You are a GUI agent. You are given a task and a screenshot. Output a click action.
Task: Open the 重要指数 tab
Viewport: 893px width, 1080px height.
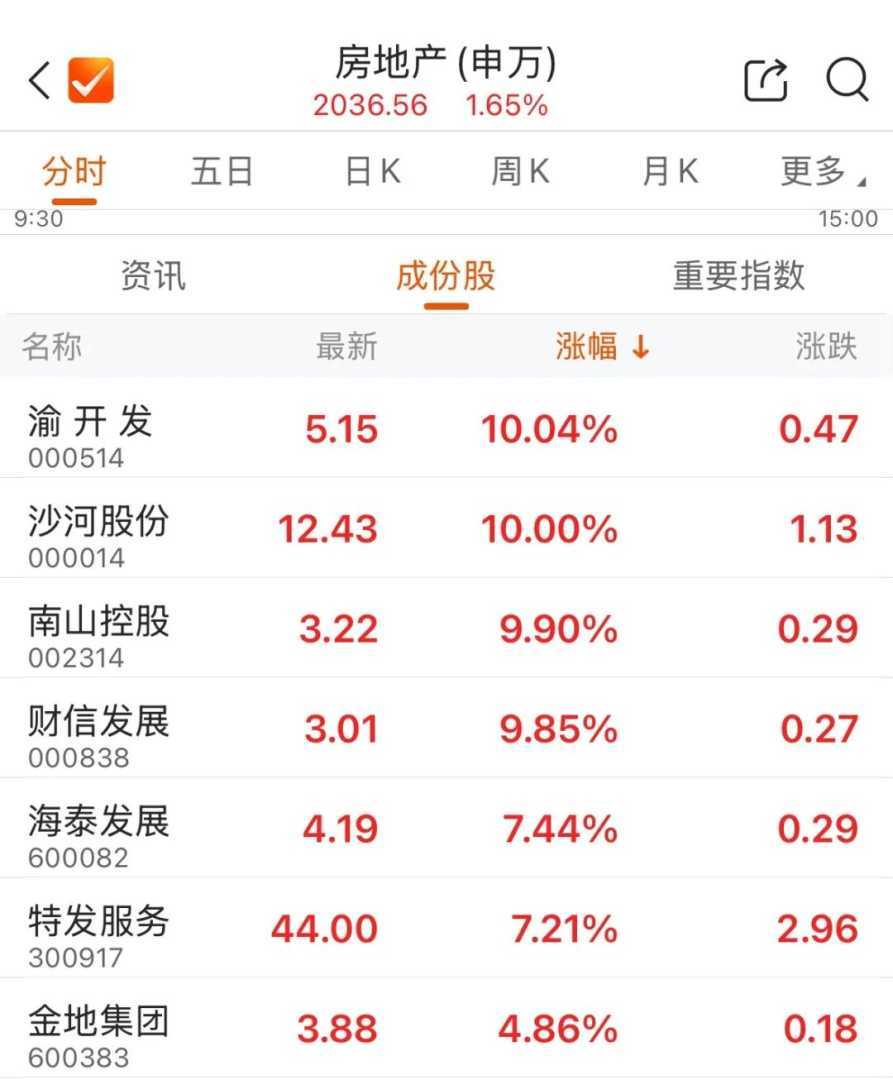(738, 276)
